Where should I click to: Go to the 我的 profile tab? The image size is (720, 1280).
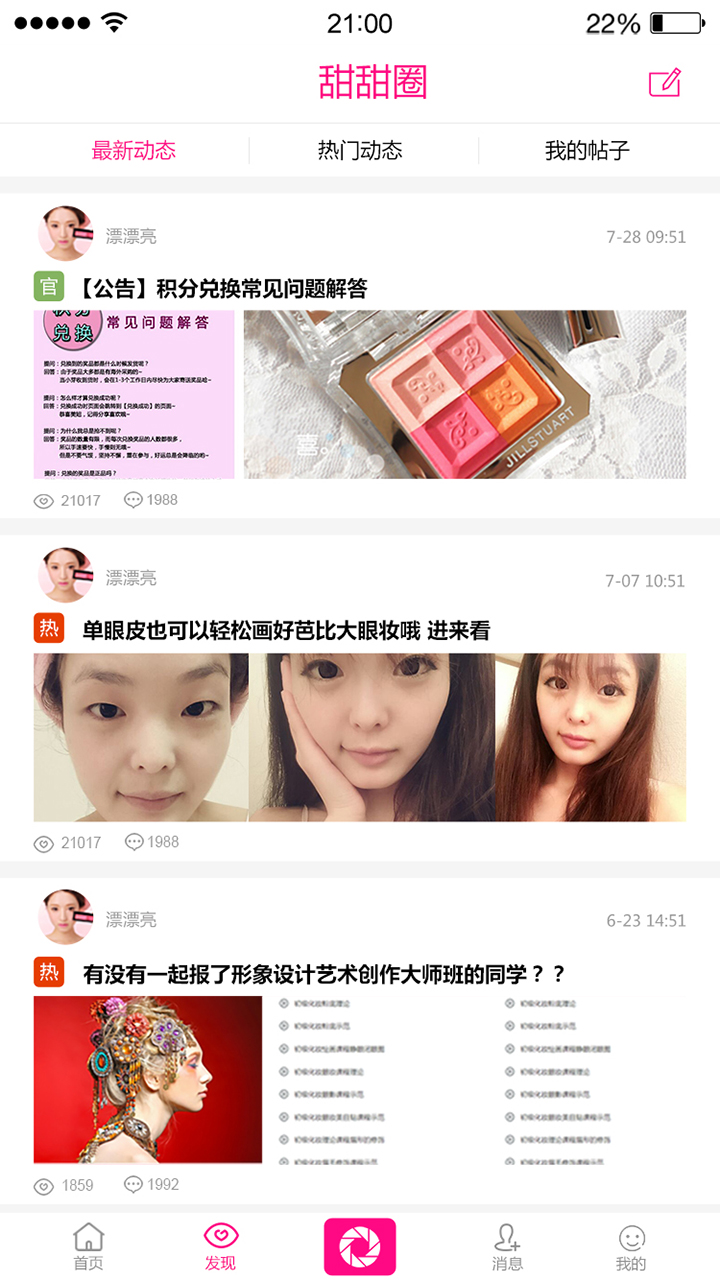[631, 1247]
